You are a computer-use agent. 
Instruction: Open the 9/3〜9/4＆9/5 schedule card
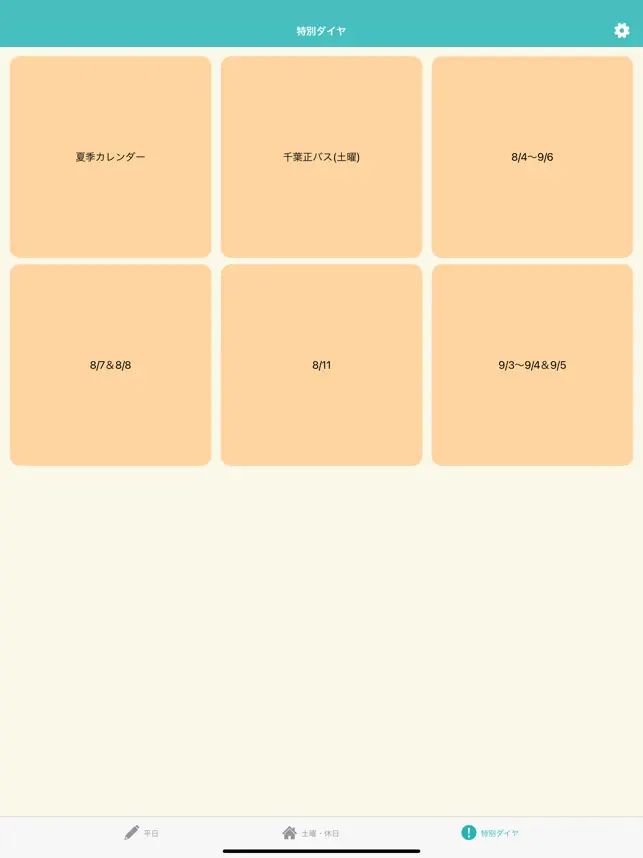tap(532, 365)
